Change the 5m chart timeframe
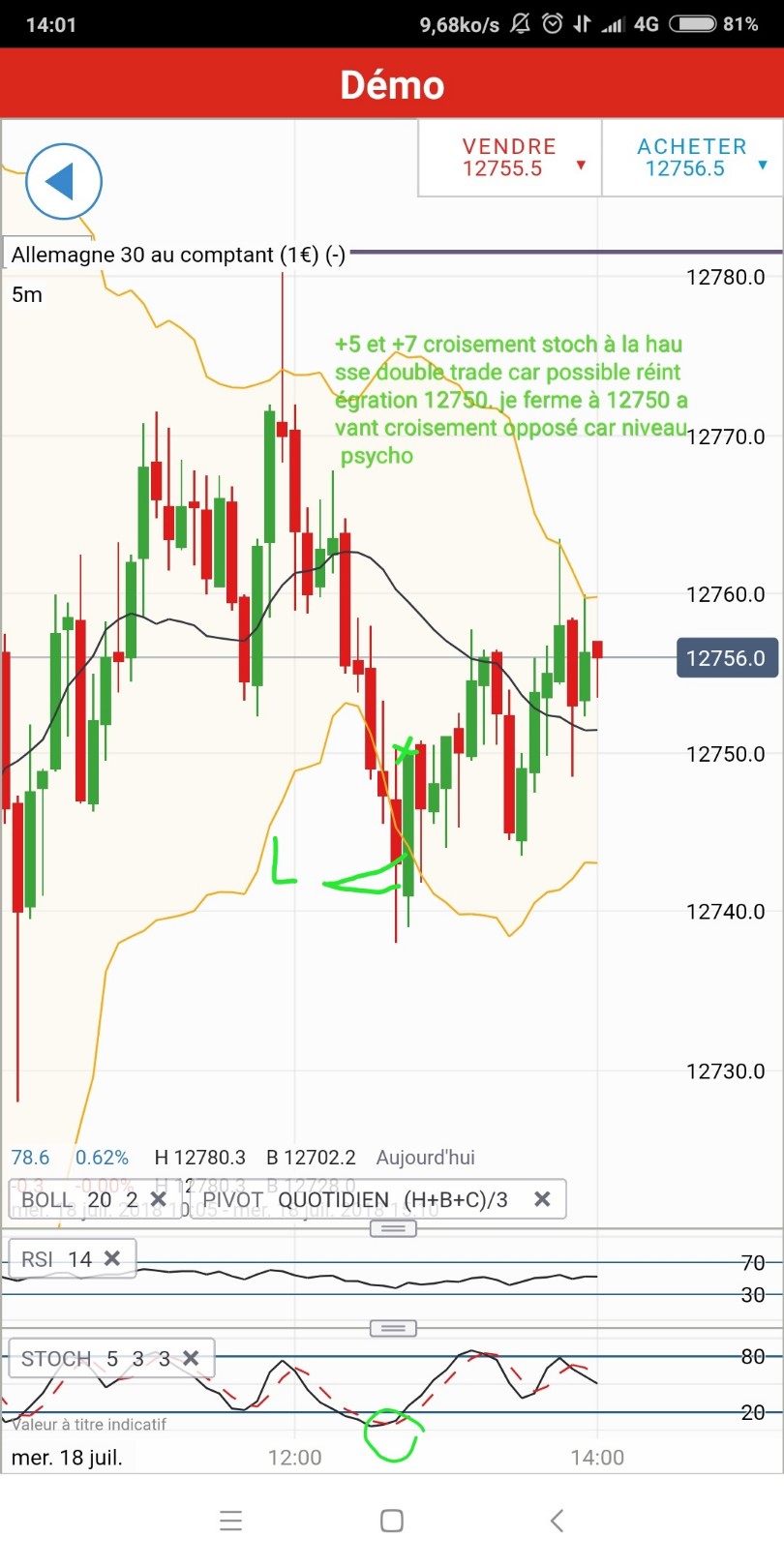Screen dimensions: 784x1568 [x=27, y=295]
